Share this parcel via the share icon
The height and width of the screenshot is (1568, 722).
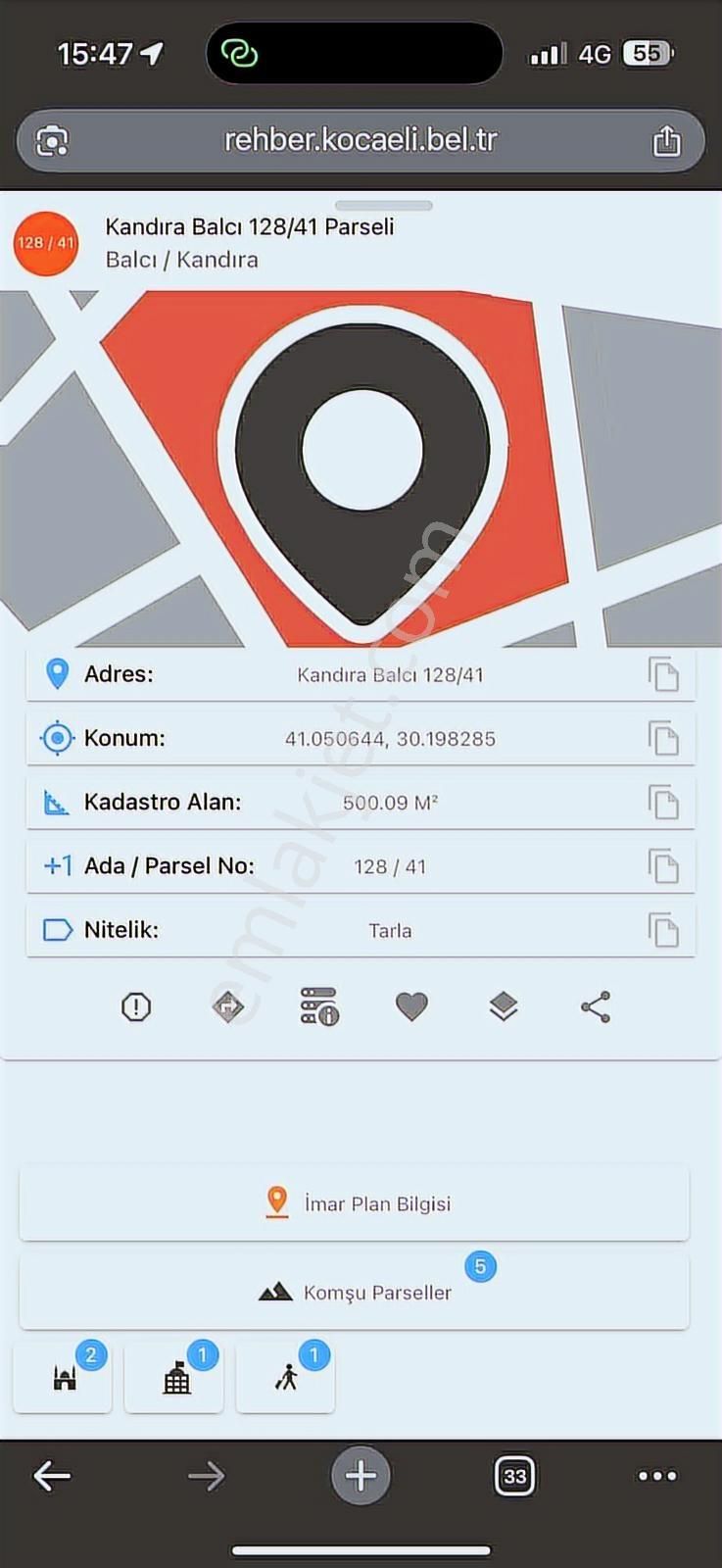click(596, 1006)
